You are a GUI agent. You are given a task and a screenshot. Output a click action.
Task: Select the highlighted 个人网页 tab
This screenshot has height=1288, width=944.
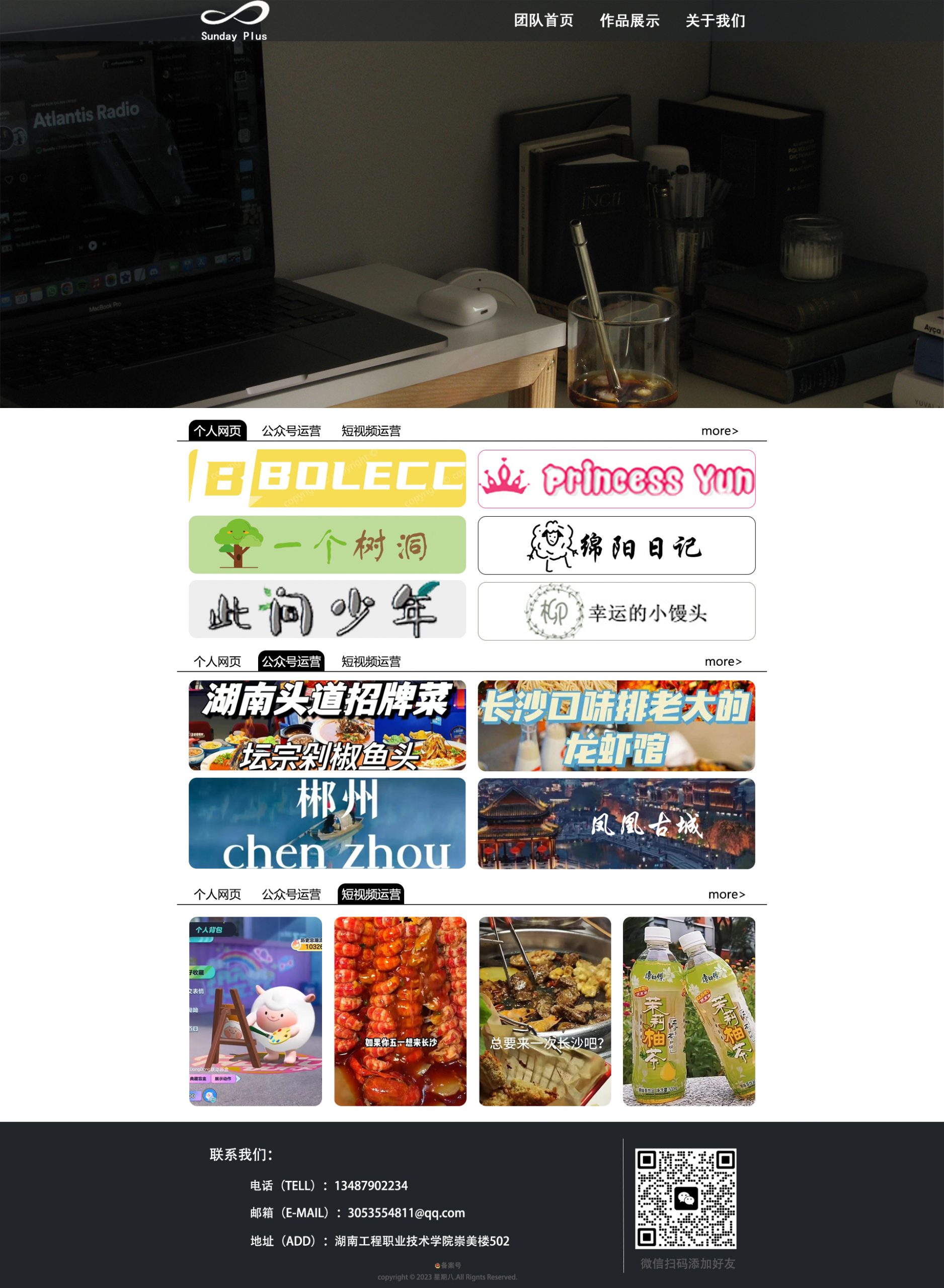217,431
